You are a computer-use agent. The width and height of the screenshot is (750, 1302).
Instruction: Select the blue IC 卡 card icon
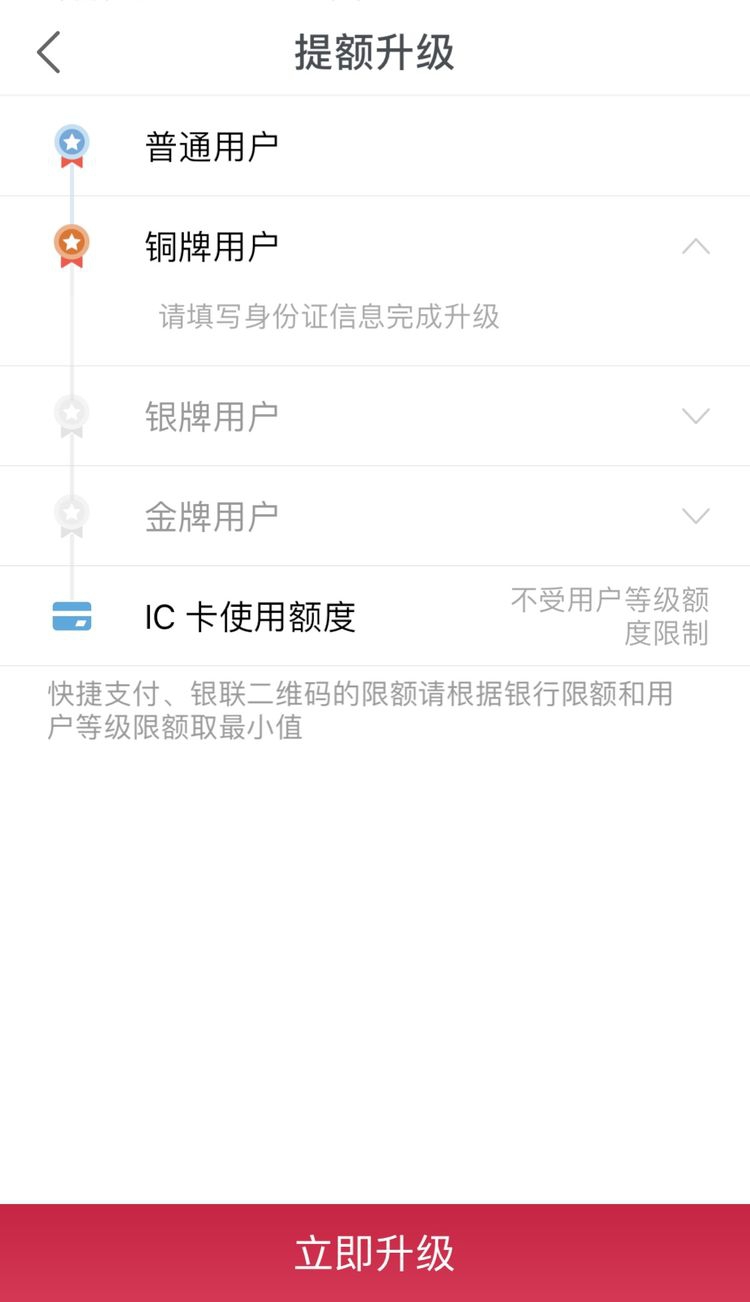(x=70, y=616)
